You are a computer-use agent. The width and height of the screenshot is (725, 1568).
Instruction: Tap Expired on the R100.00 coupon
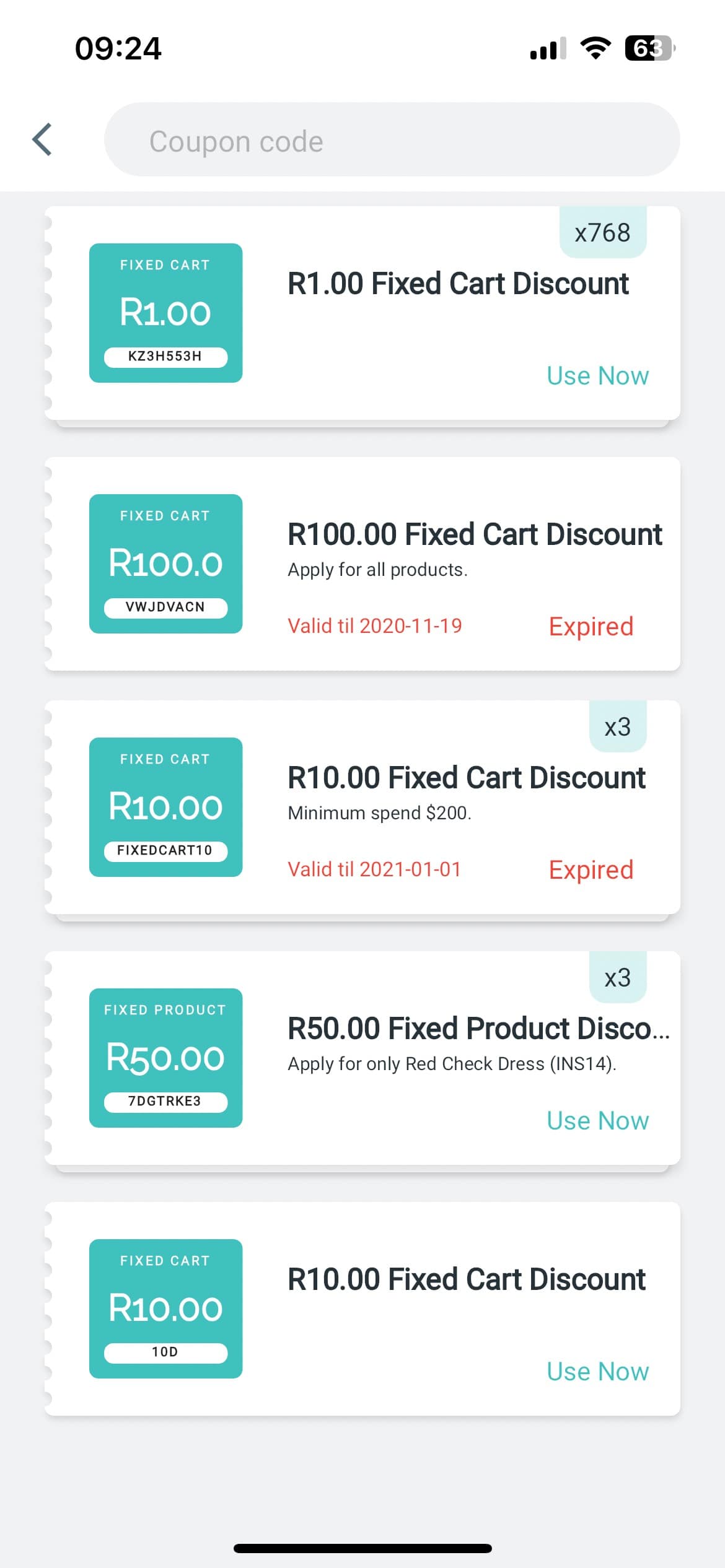coord(591,627)
